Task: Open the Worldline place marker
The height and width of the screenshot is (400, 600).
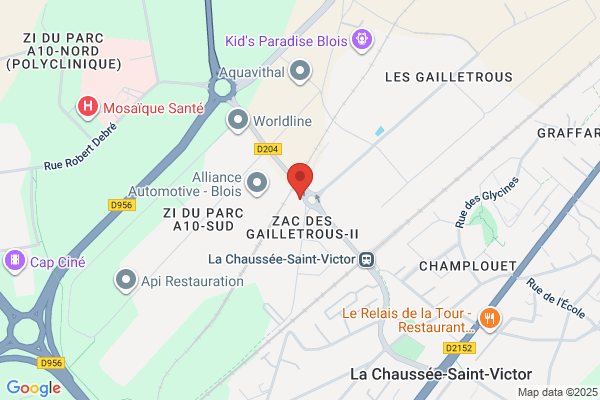Action: pos(238,121)
